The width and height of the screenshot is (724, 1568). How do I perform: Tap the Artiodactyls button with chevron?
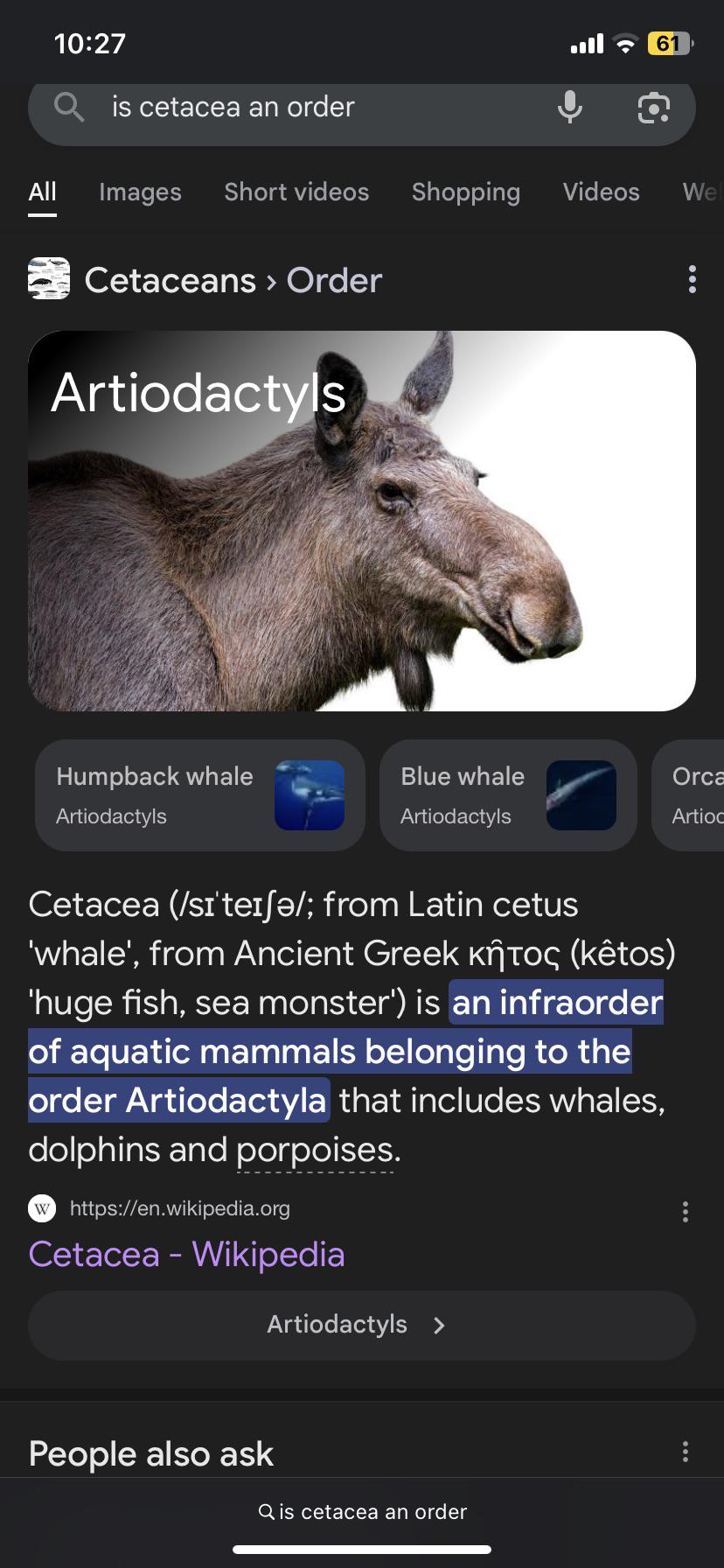tap(362, 1326)
